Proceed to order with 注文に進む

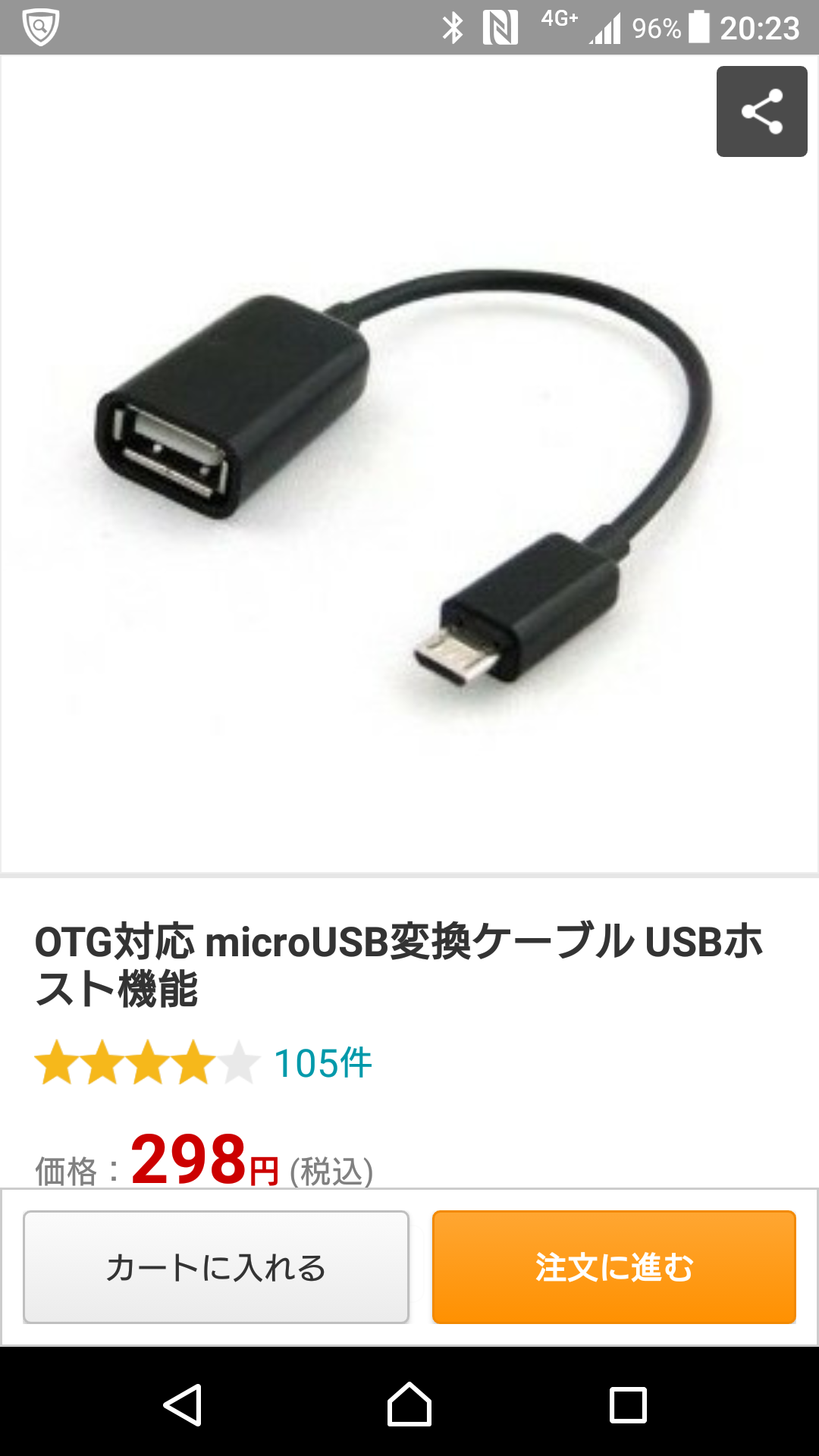(613, 1267)
